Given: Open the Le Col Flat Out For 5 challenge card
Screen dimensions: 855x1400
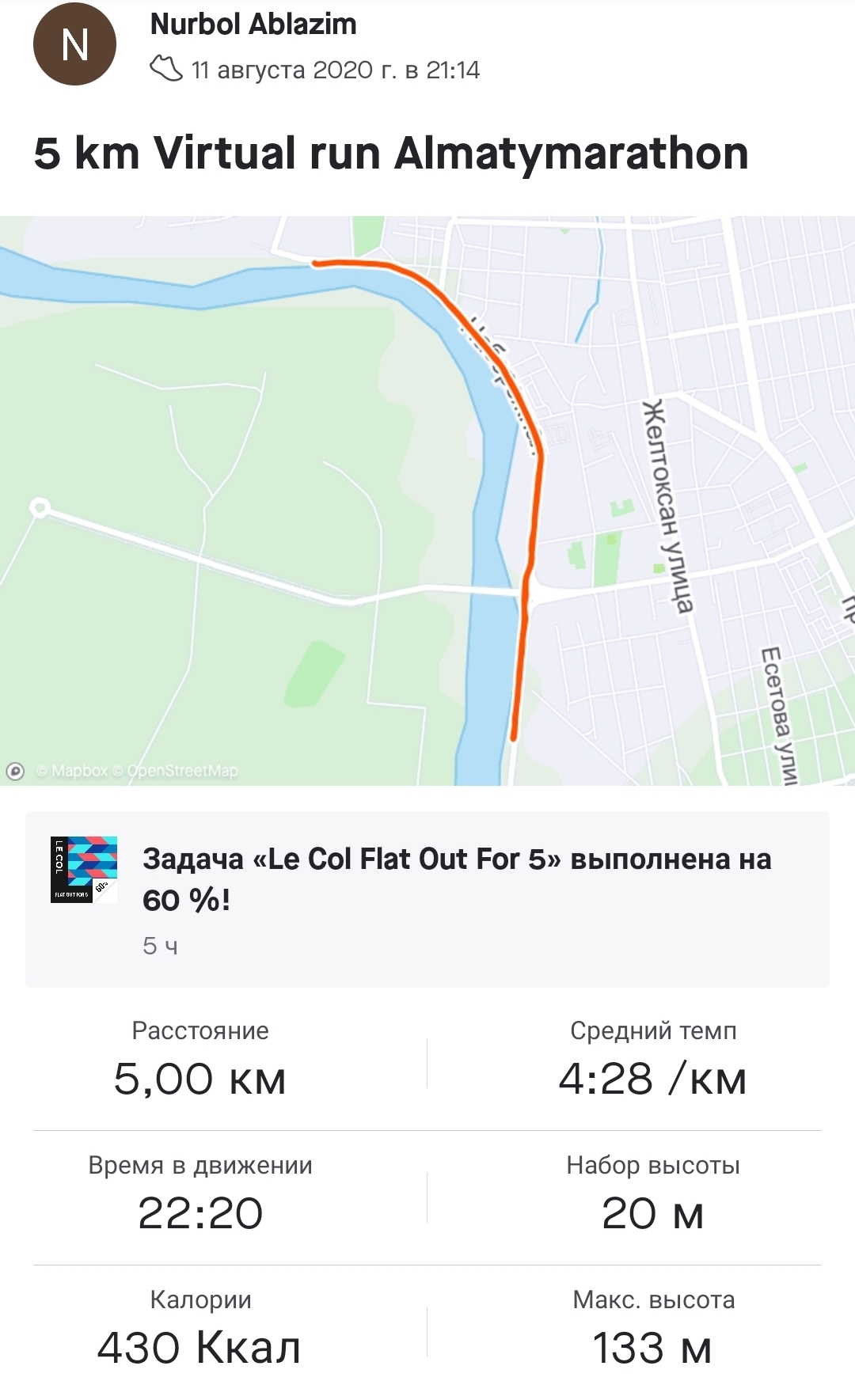Looking at the screenshot, I should pos(427,899).
